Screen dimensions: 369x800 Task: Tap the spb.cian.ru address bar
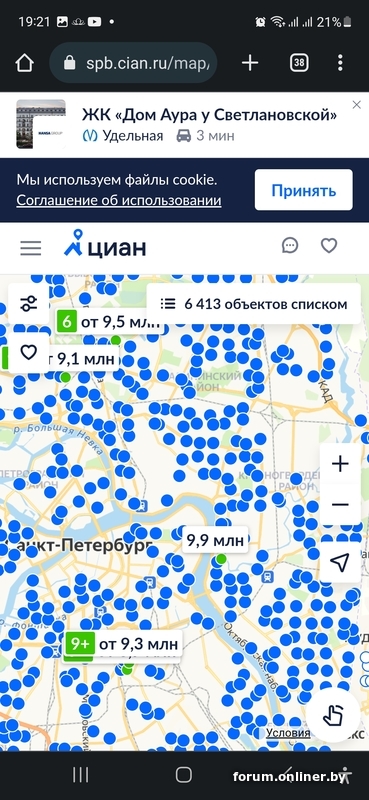pos(133,63)
